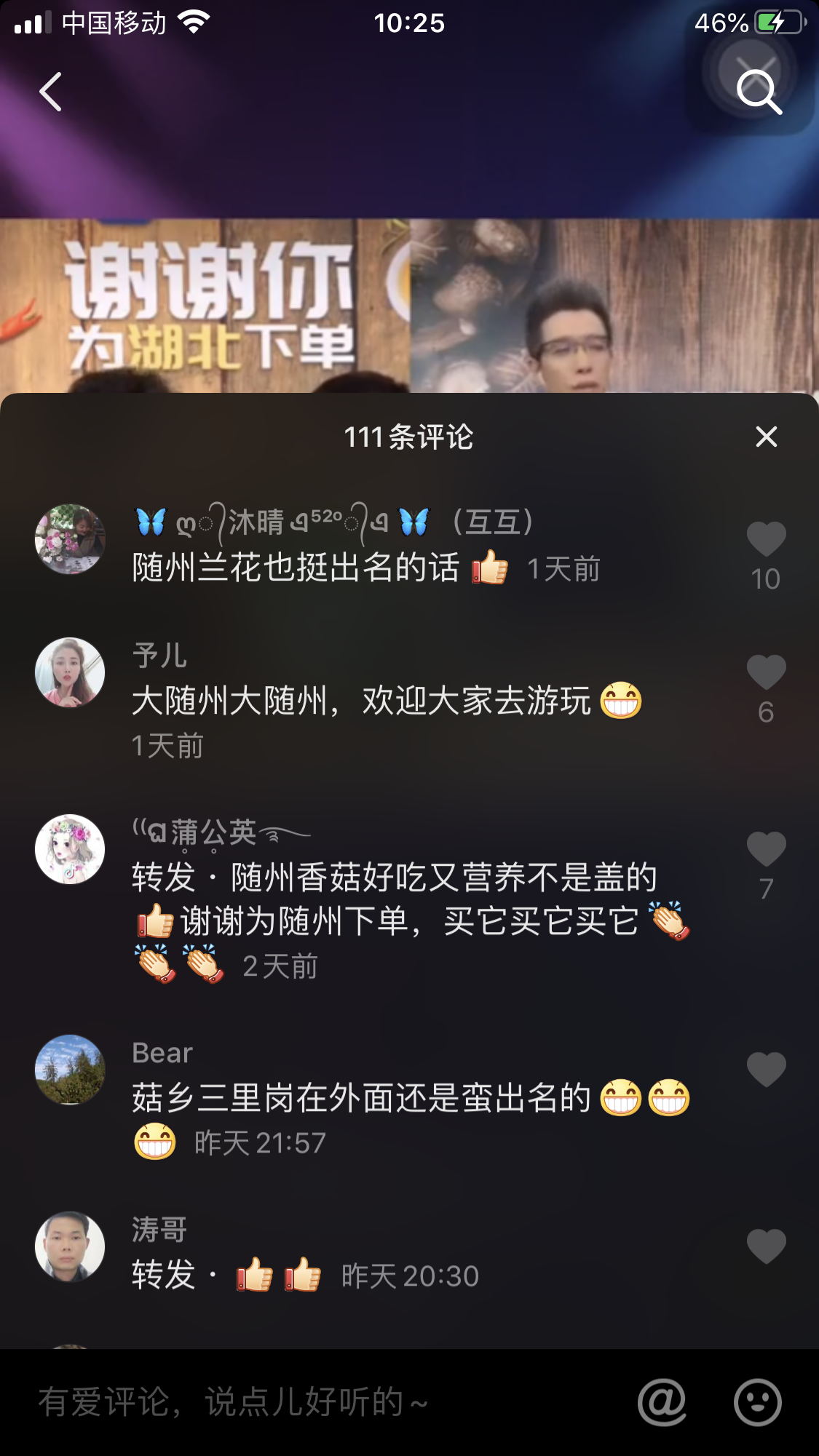This screenshot has width=819, height=1456.
Task: Open 涛哥's profile avatar
Action: pyautogui.click(x=70, y=1246)
